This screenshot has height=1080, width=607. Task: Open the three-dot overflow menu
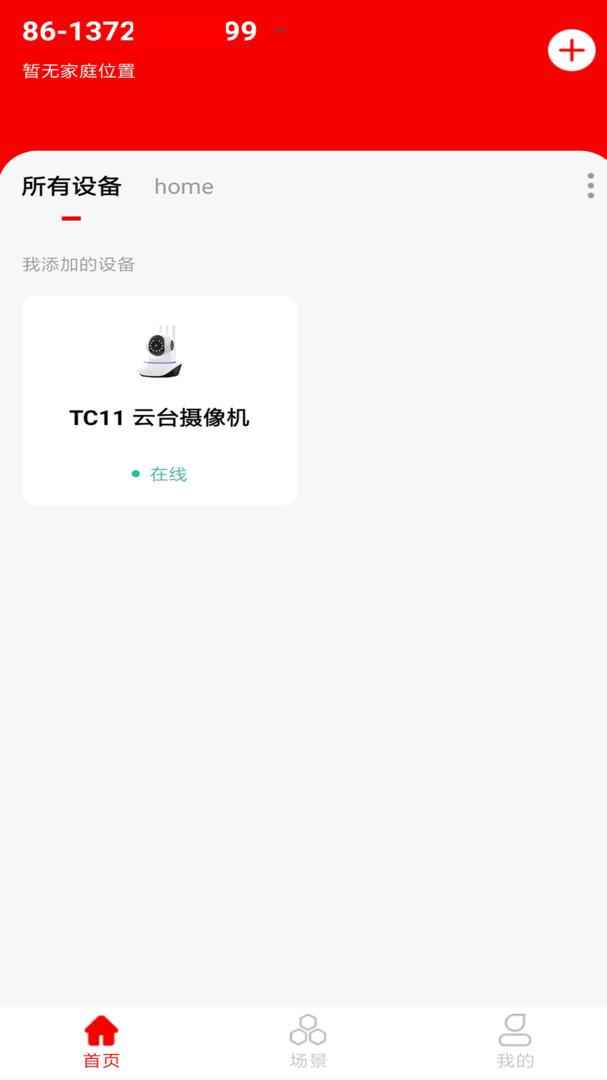pos(590,186)
